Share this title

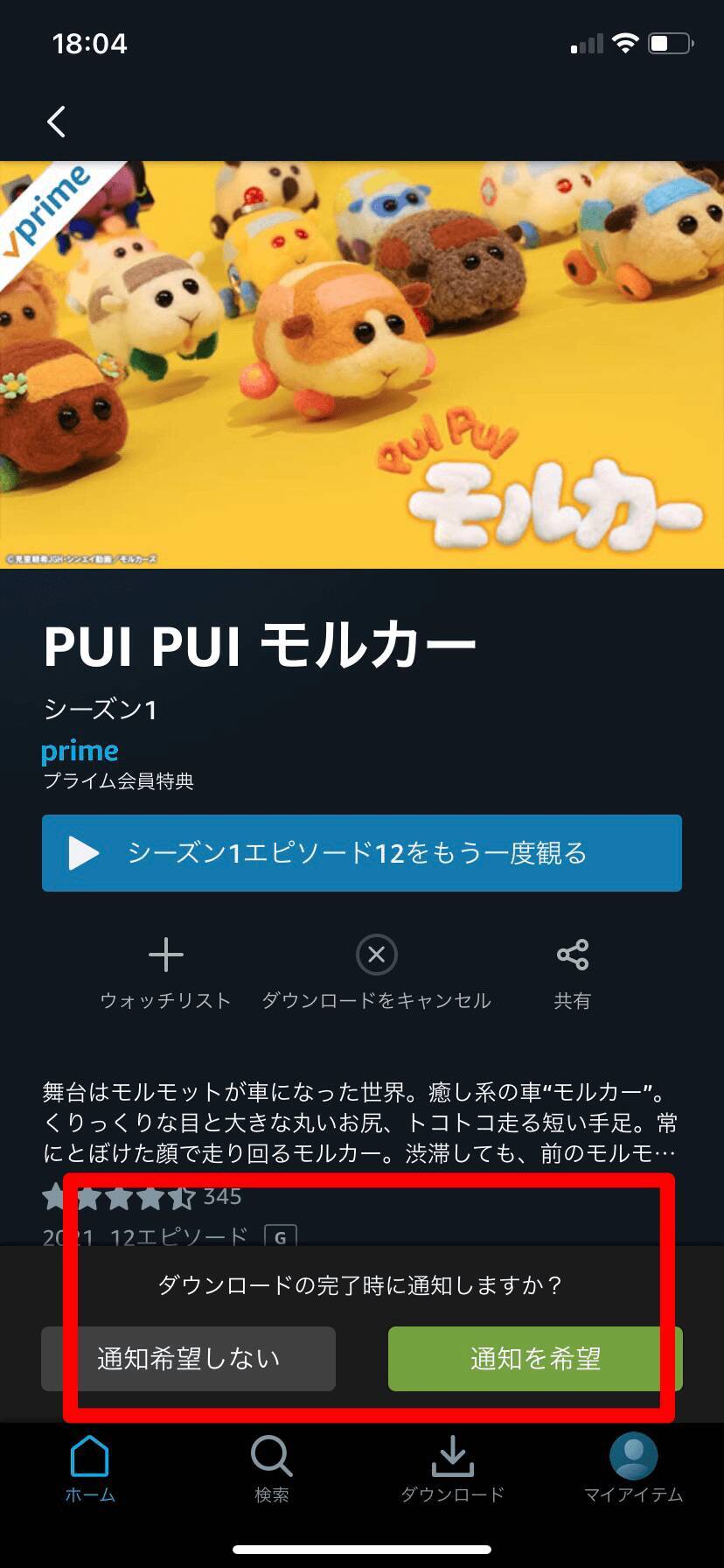pos(572,972)
